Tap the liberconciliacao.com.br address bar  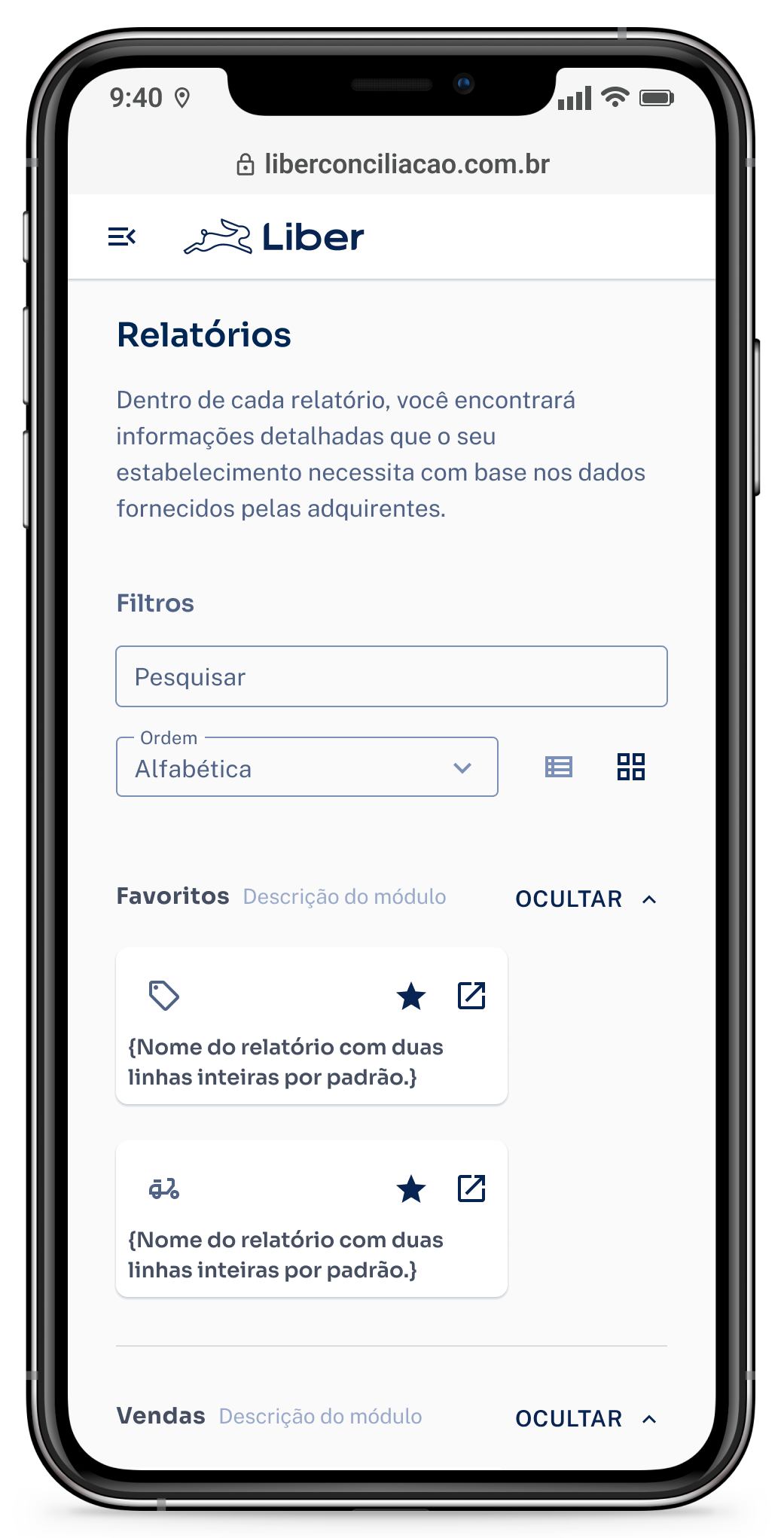[392, 164]
